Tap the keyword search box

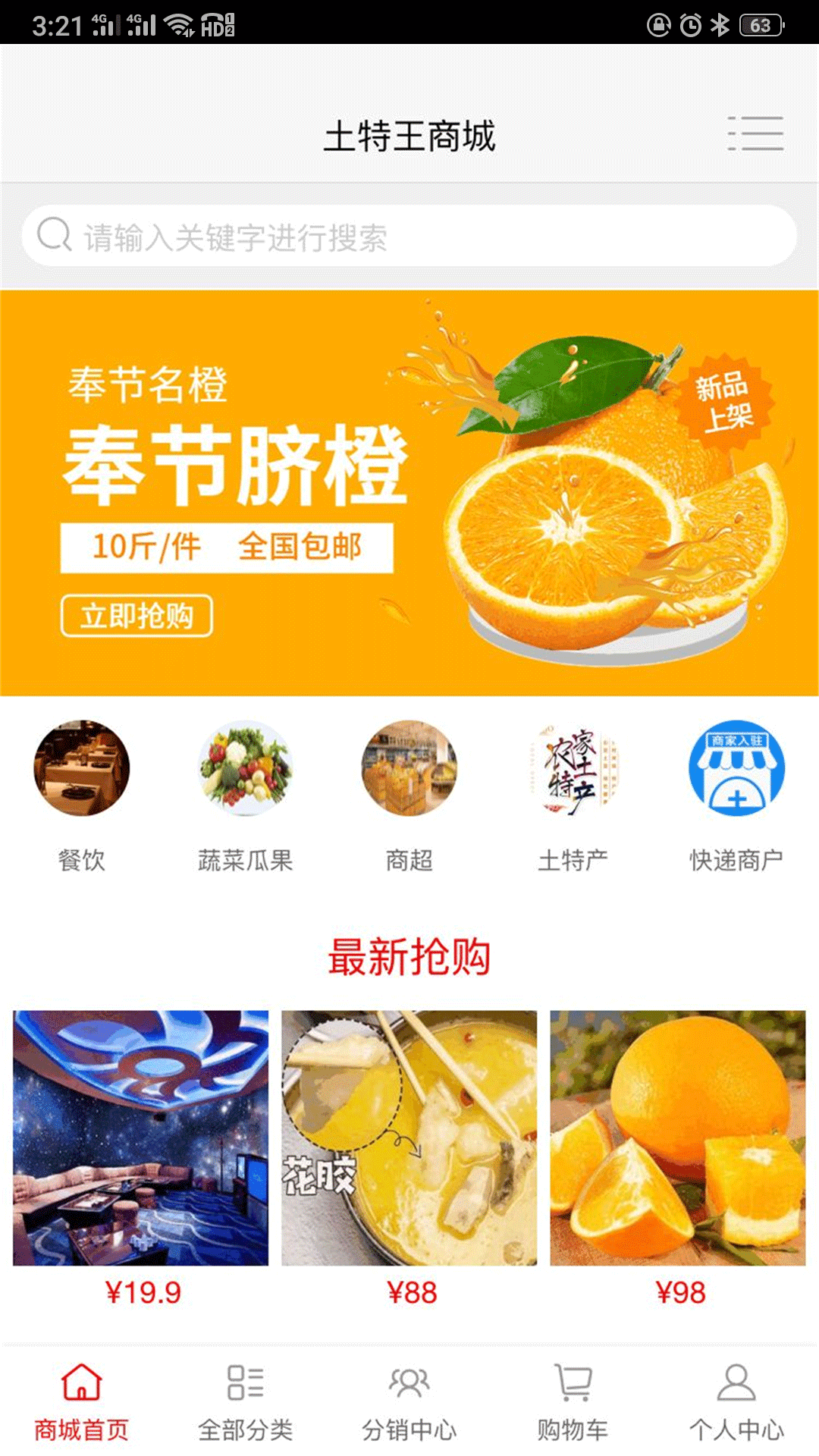(x=409, y=236)
